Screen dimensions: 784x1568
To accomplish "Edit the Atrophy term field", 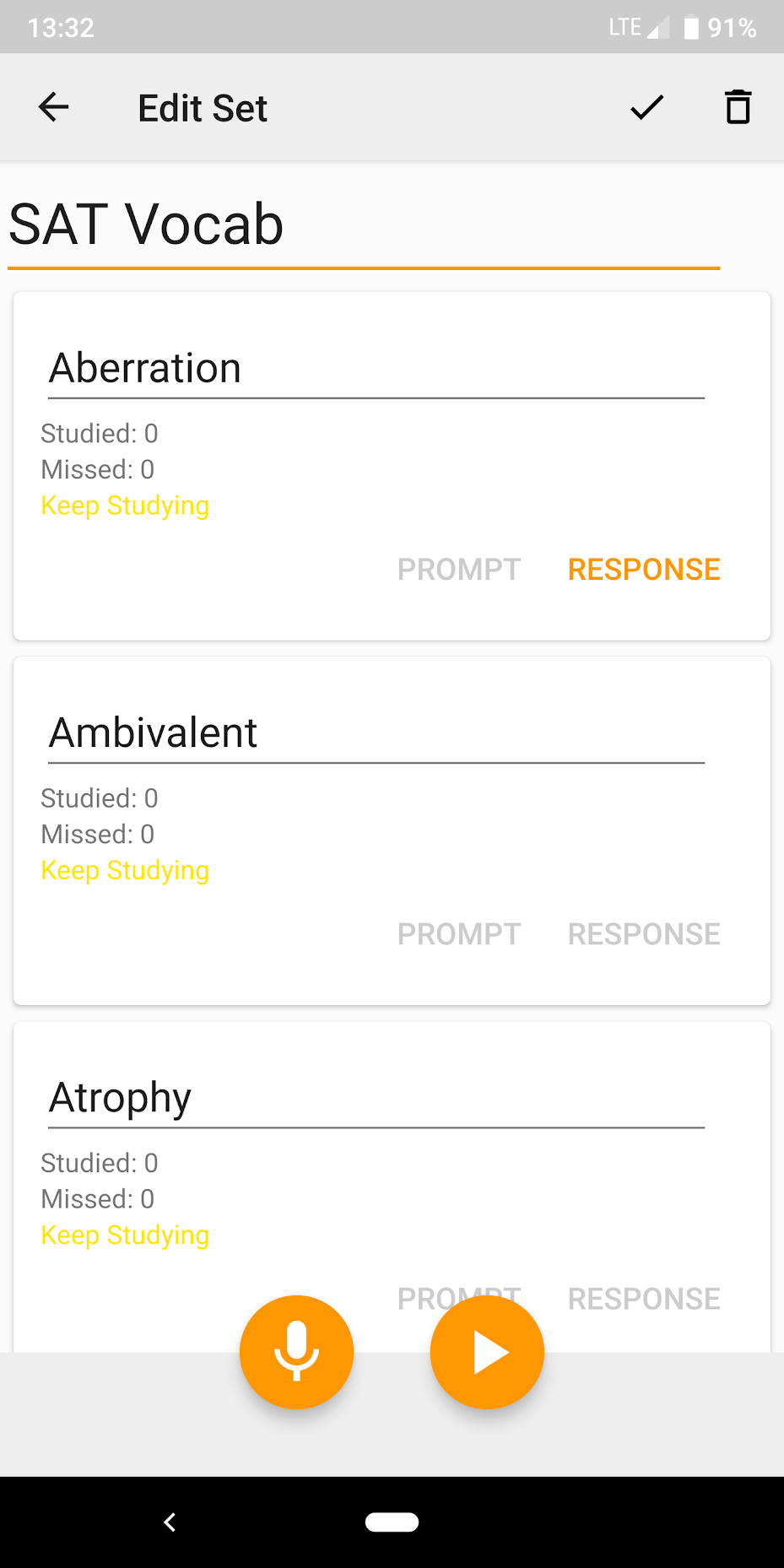I will pos(376,1098).
